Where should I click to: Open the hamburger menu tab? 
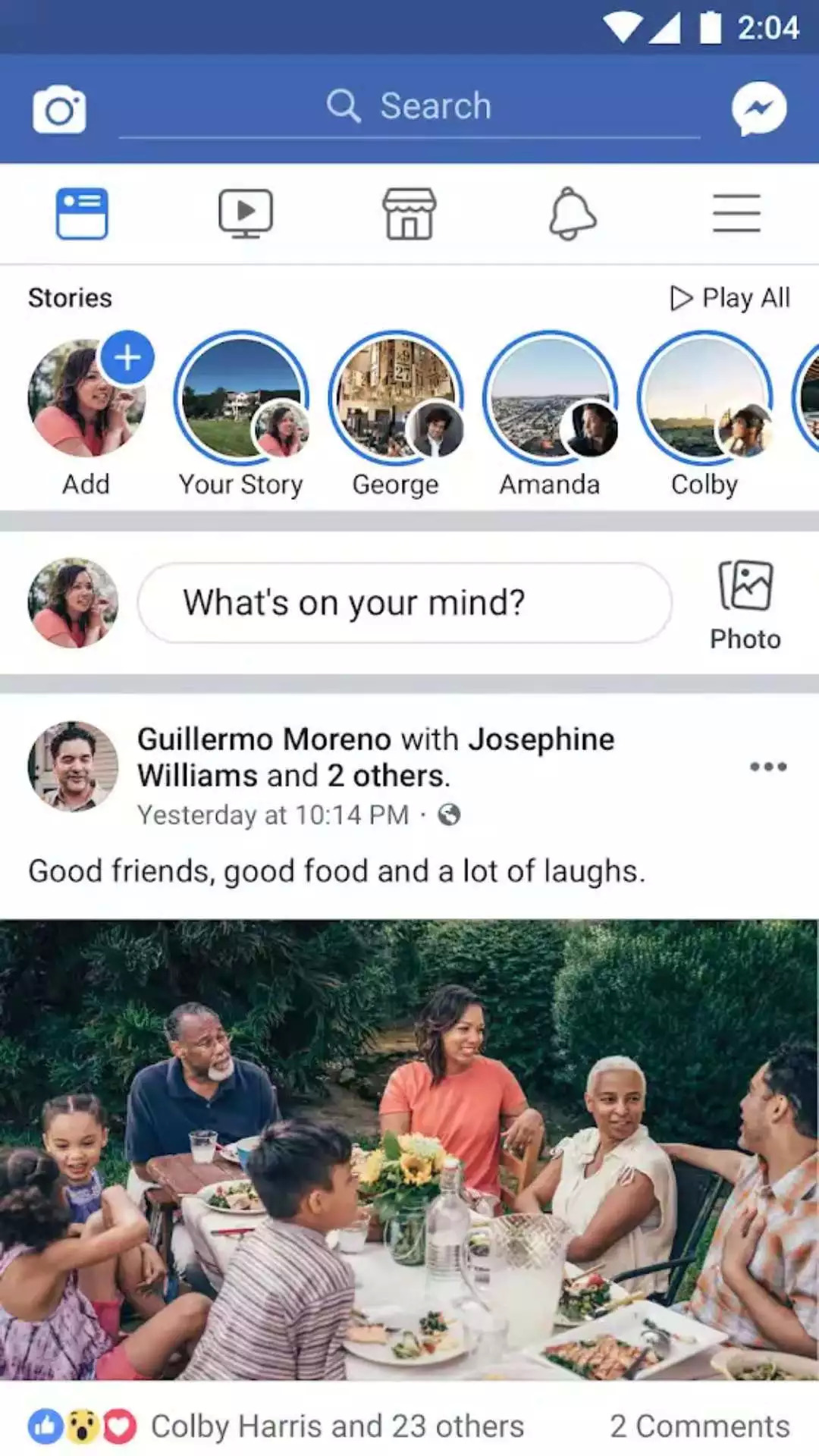(x=736, y=213)
